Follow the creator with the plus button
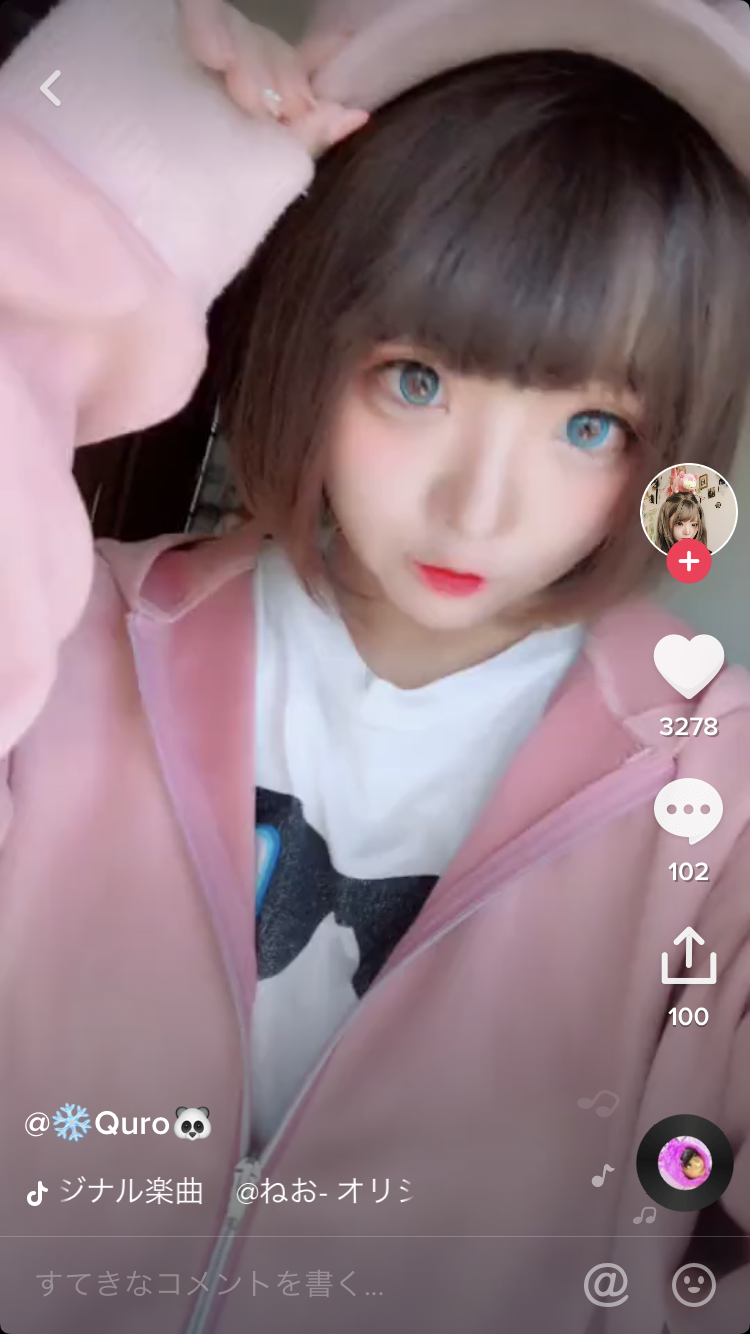 [x=689, y=561]
